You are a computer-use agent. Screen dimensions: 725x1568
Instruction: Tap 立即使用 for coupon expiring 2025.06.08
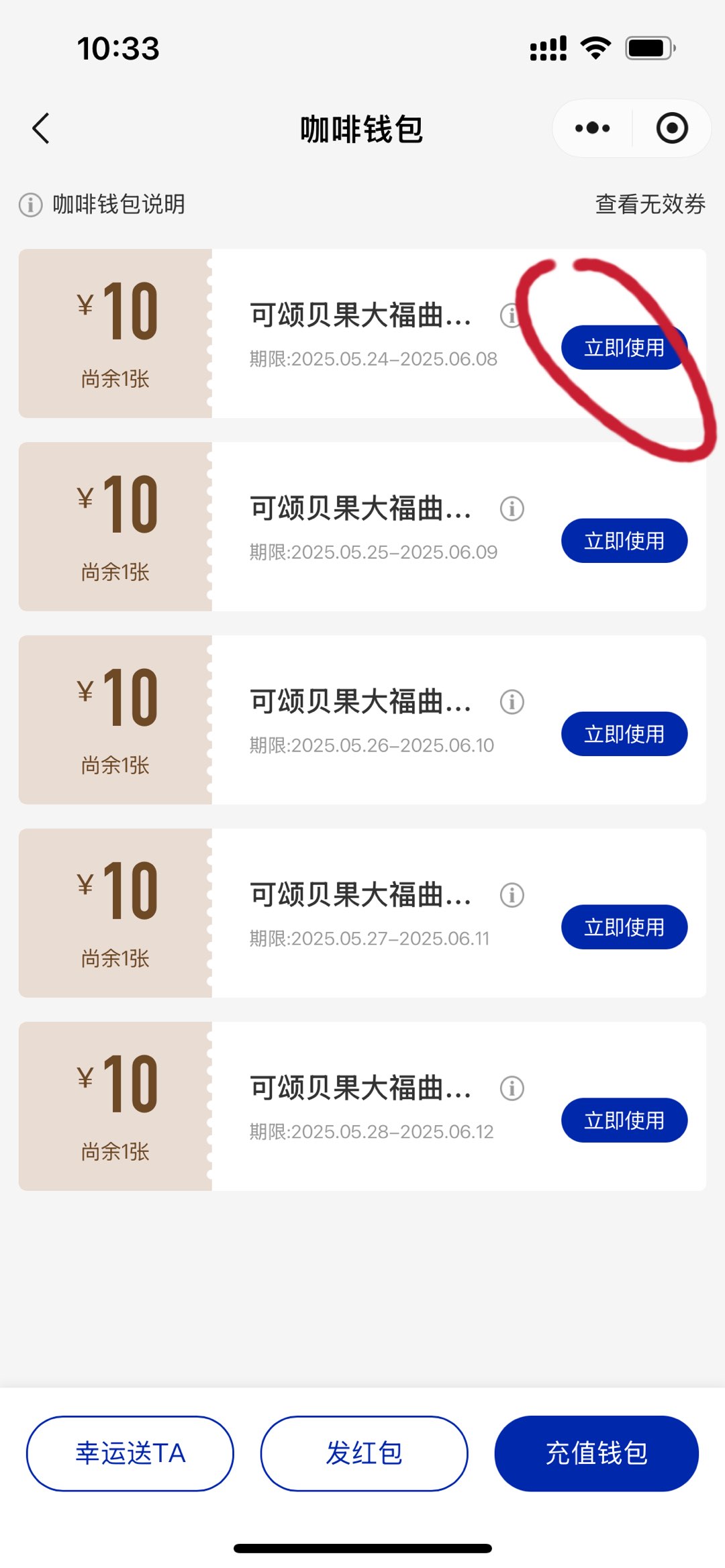tap(624, 348)
